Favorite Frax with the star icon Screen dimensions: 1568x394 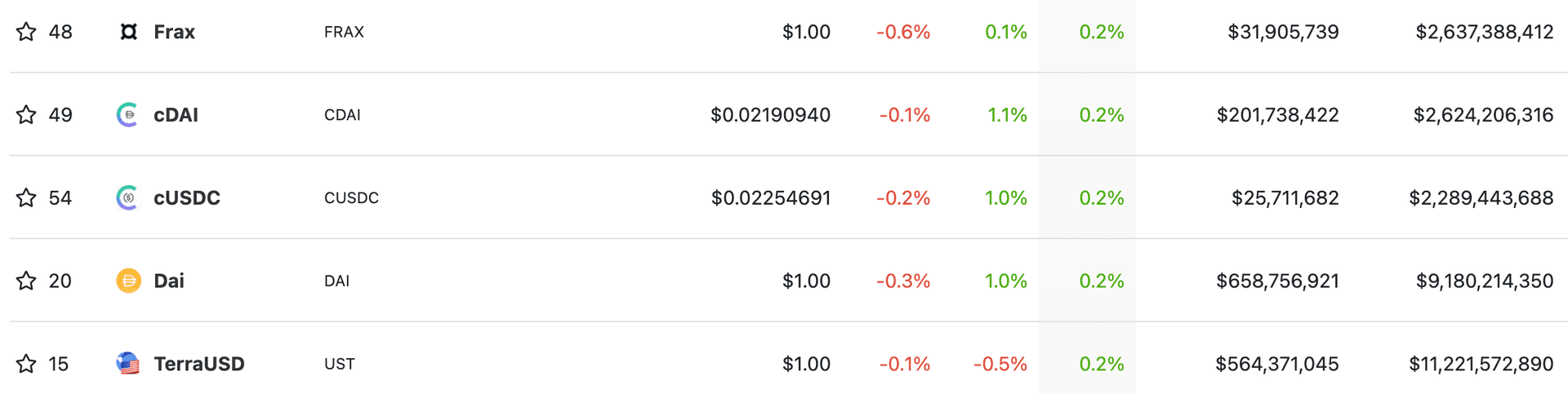point(26,32)
